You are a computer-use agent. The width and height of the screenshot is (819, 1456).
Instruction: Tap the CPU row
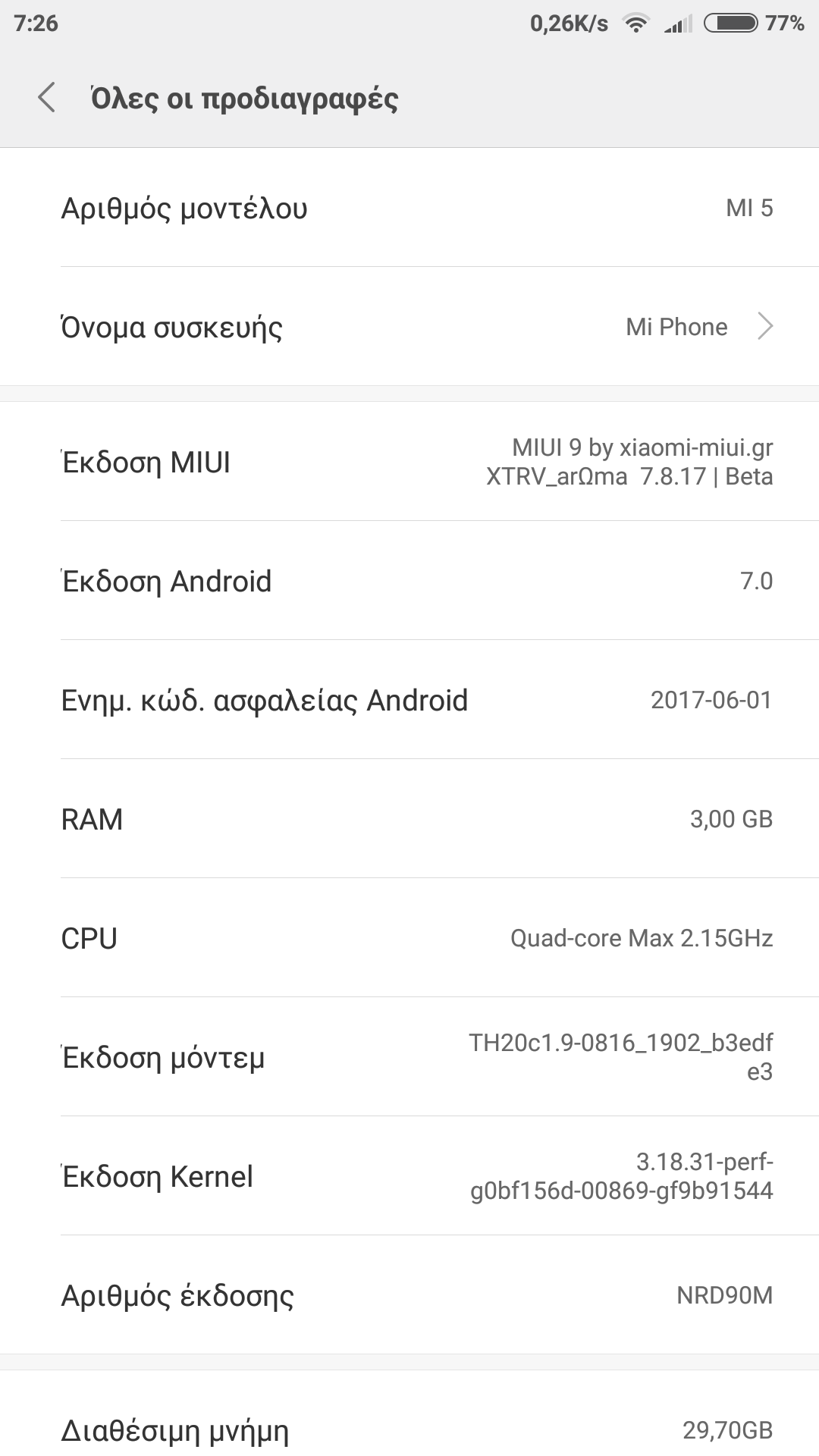click(x=409, y=938)
